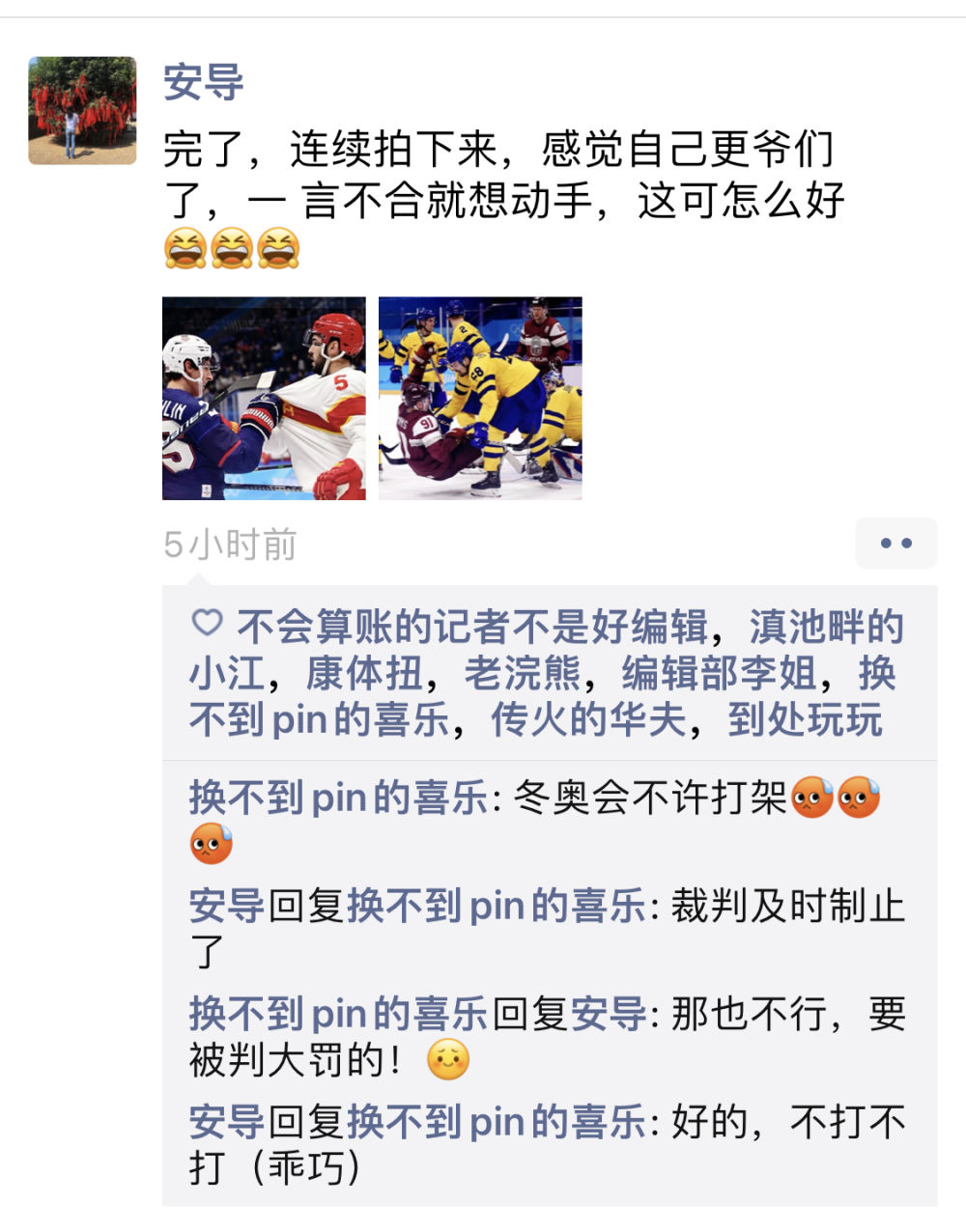
Task: Open liker 不会算账的记者不是好编辑's profile
Action: point(473,628)
